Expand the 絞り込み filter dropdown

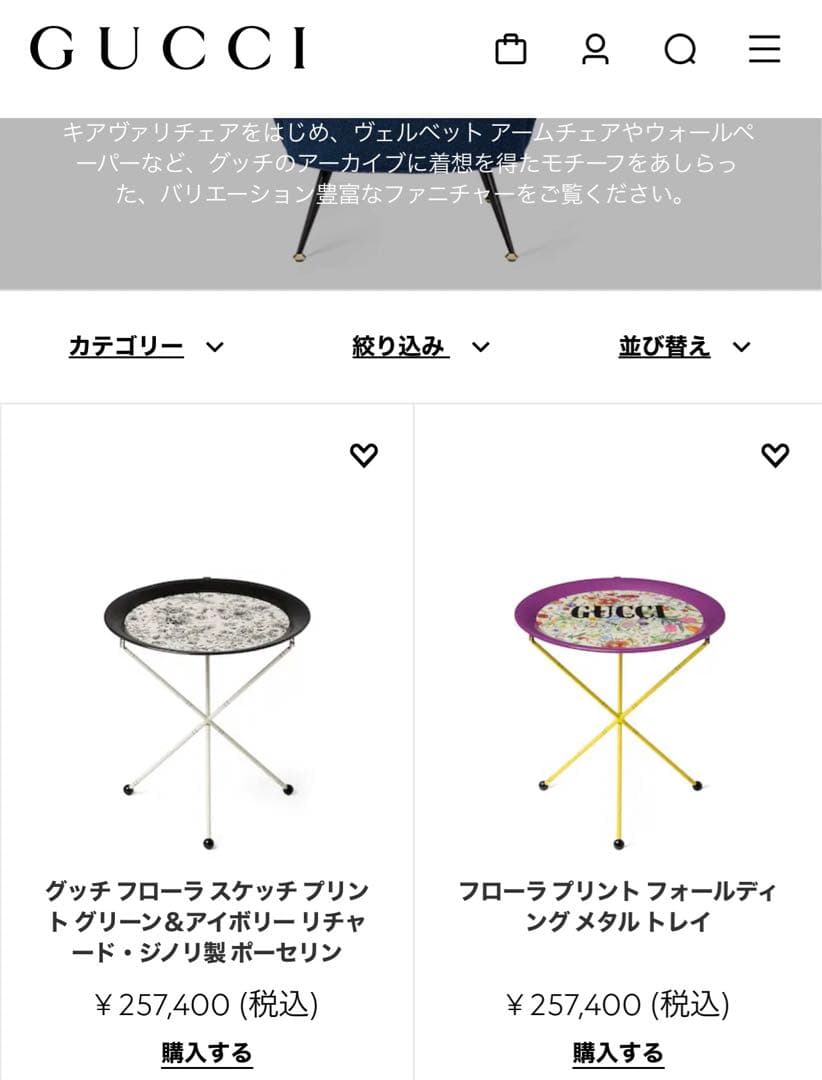(398, 346)
